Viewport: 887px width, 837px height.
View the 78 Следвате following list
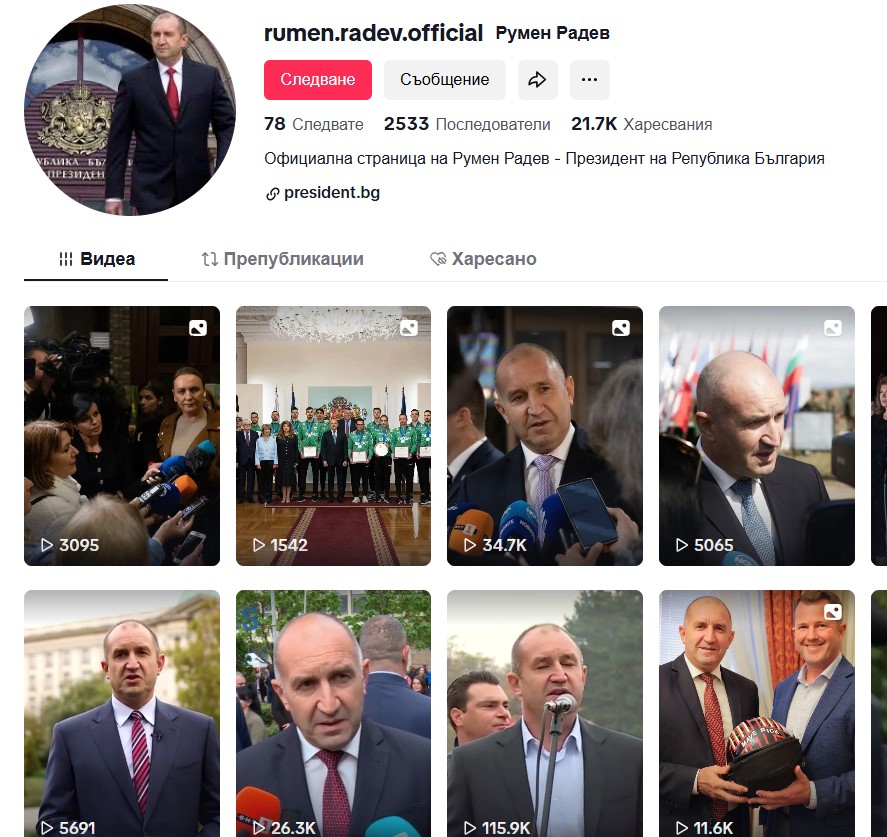point(313,124)
